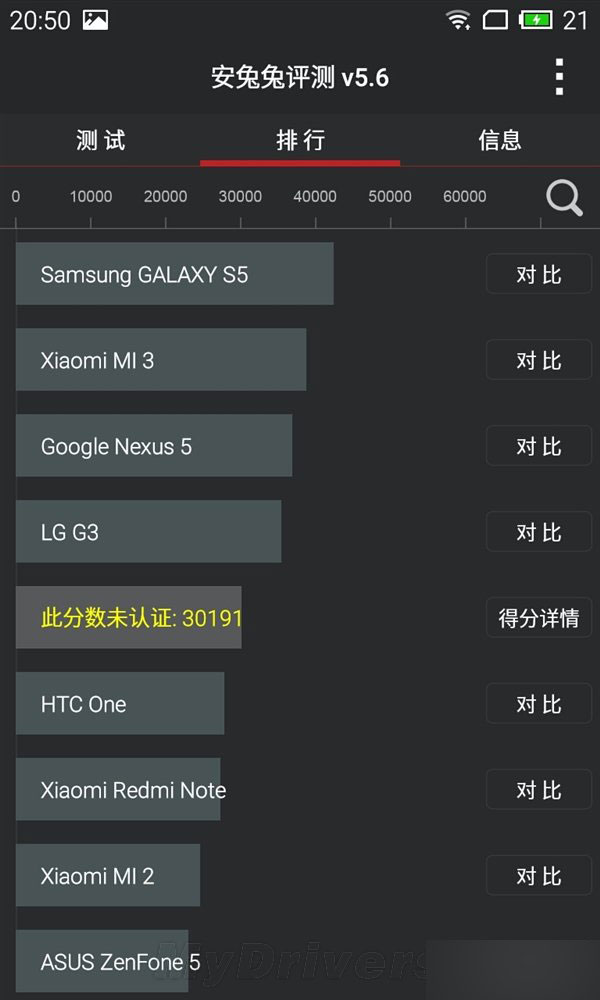Select the 排行 tab

click(300, 140)
